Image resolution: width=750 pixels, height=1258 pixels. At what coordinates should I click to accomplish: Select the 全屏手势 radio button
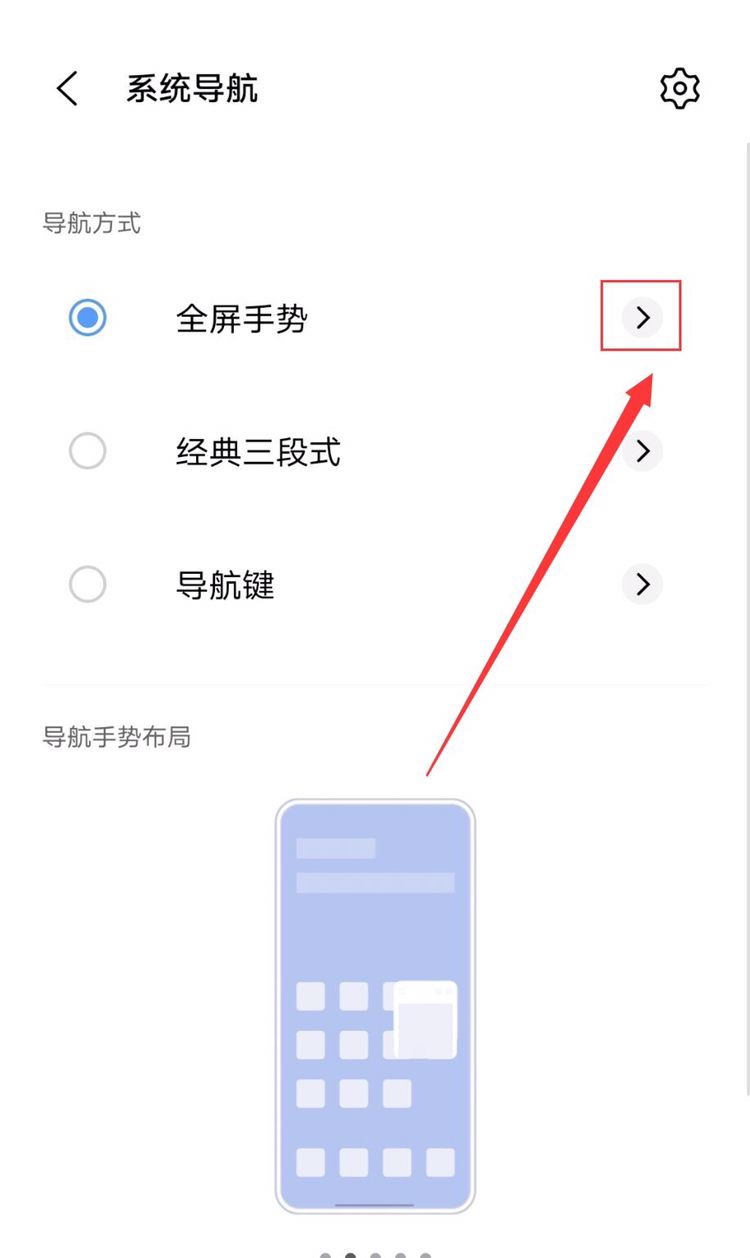pos(88,318)
